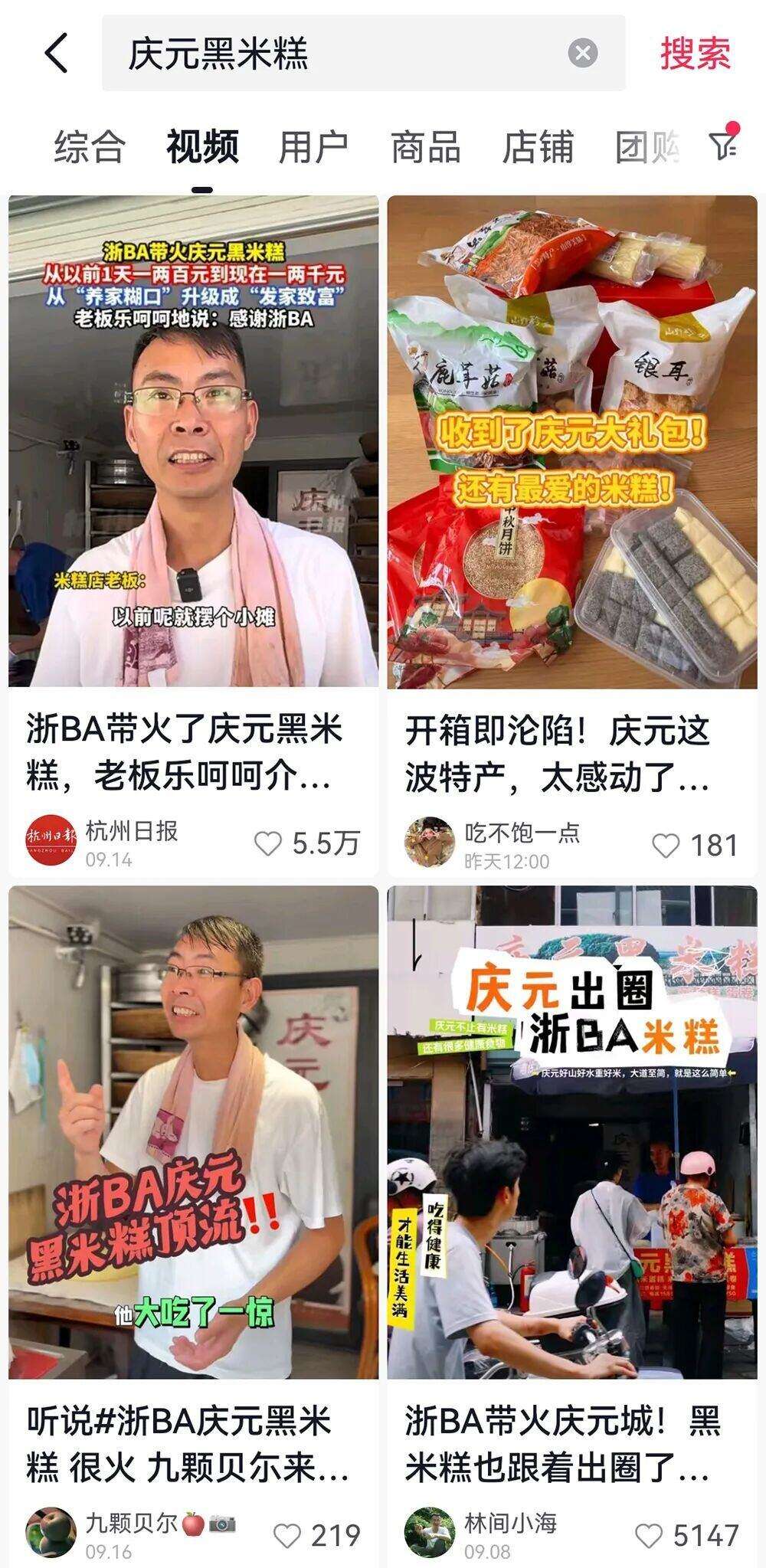Like the 杭州日报 video
Viewport: 766px width, 1568px height.
pos(268,844)
